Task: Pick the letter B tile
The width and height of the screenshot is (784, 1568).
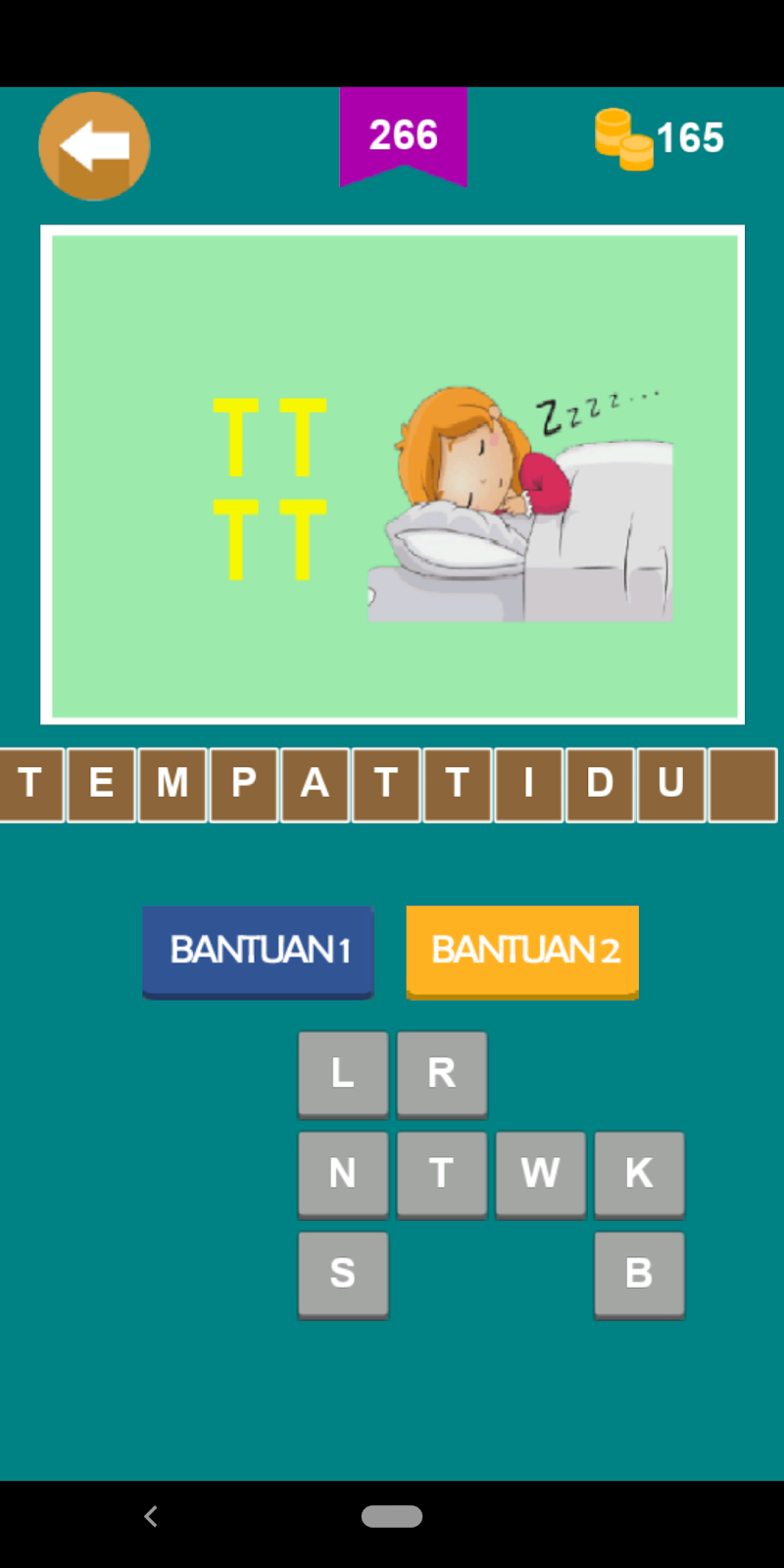Action: [x=639, y=1273]
